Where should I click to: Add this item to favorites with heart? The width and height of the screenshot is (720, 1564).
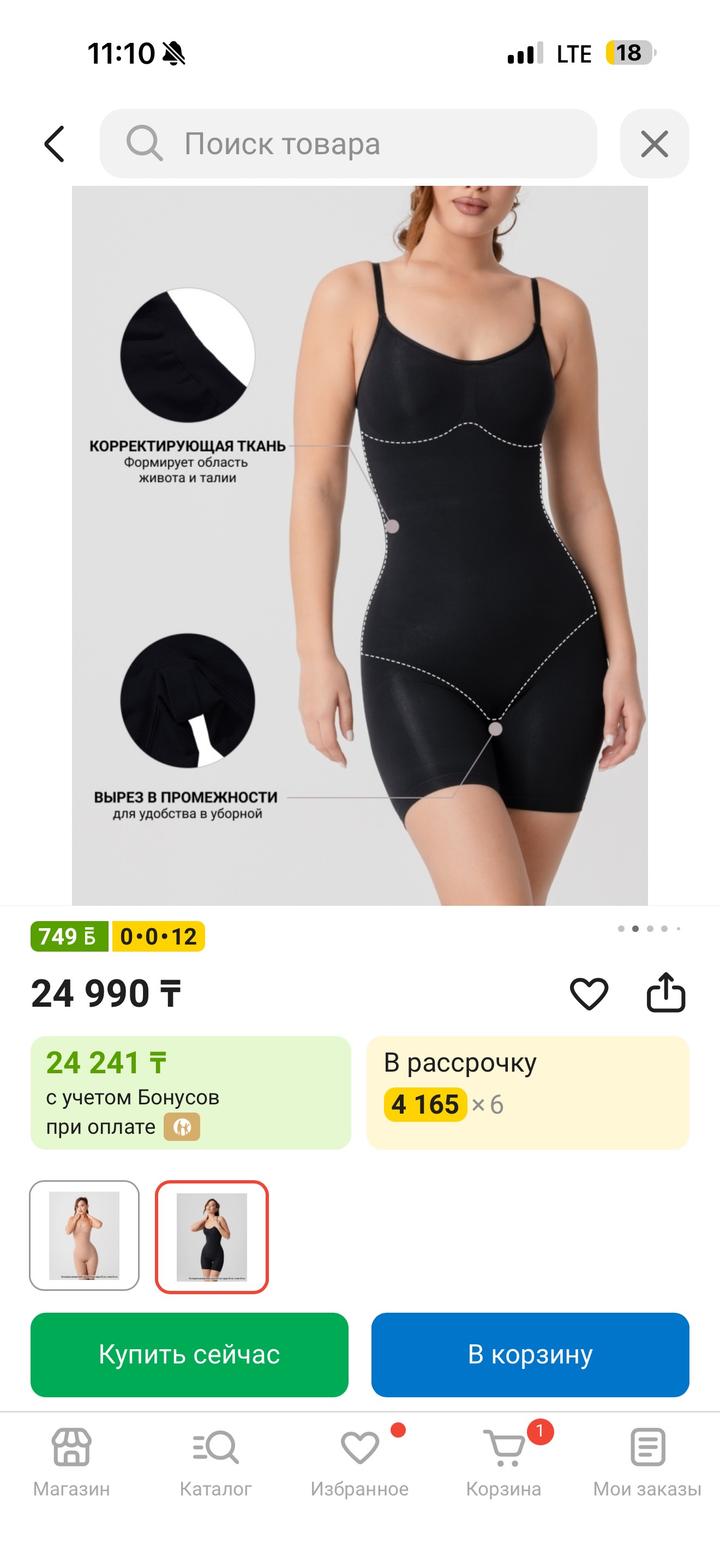click(589, 994)
